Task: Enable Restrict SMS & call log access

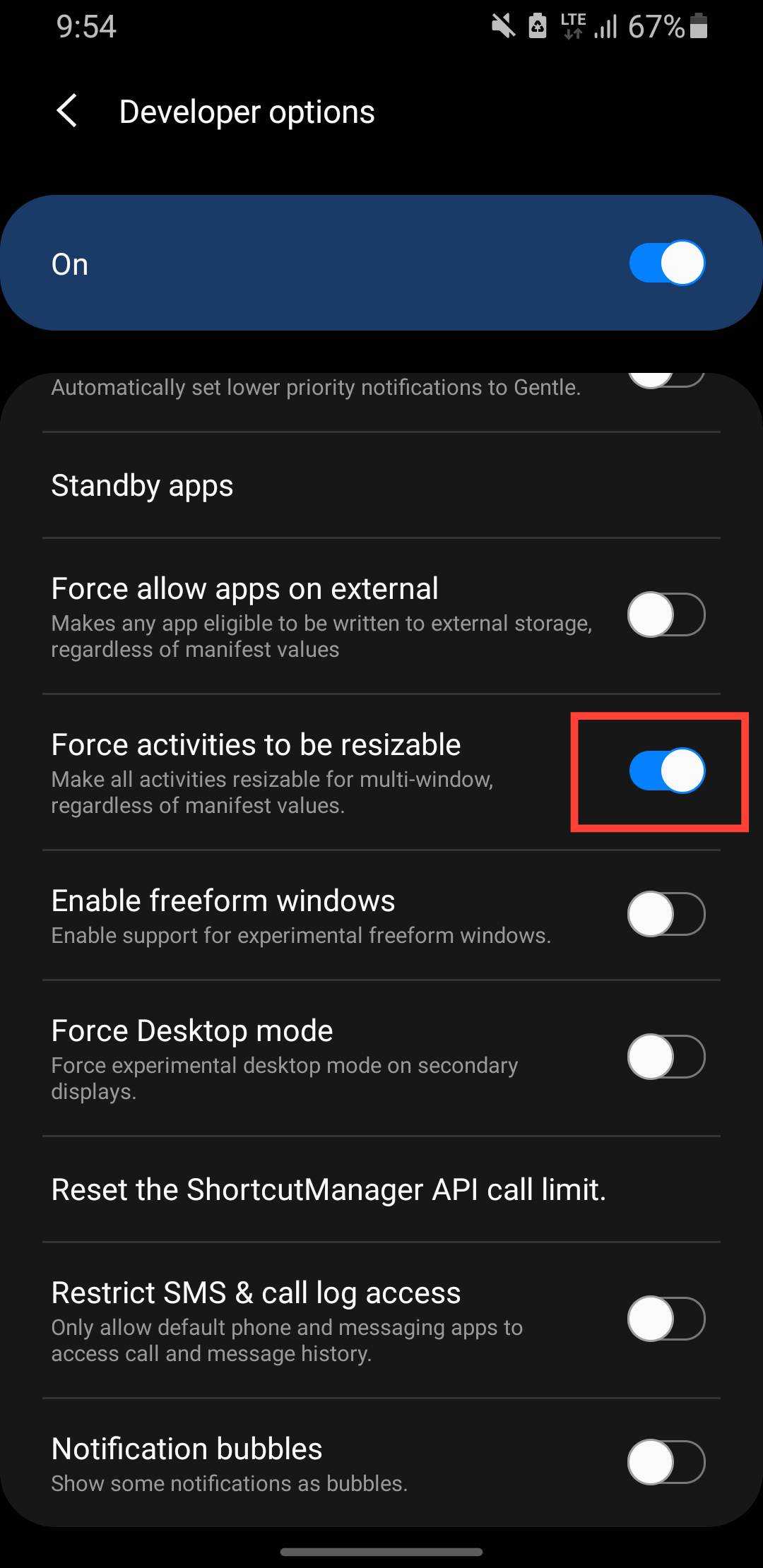Action: pyautogui.click(x=666, y=1319)
